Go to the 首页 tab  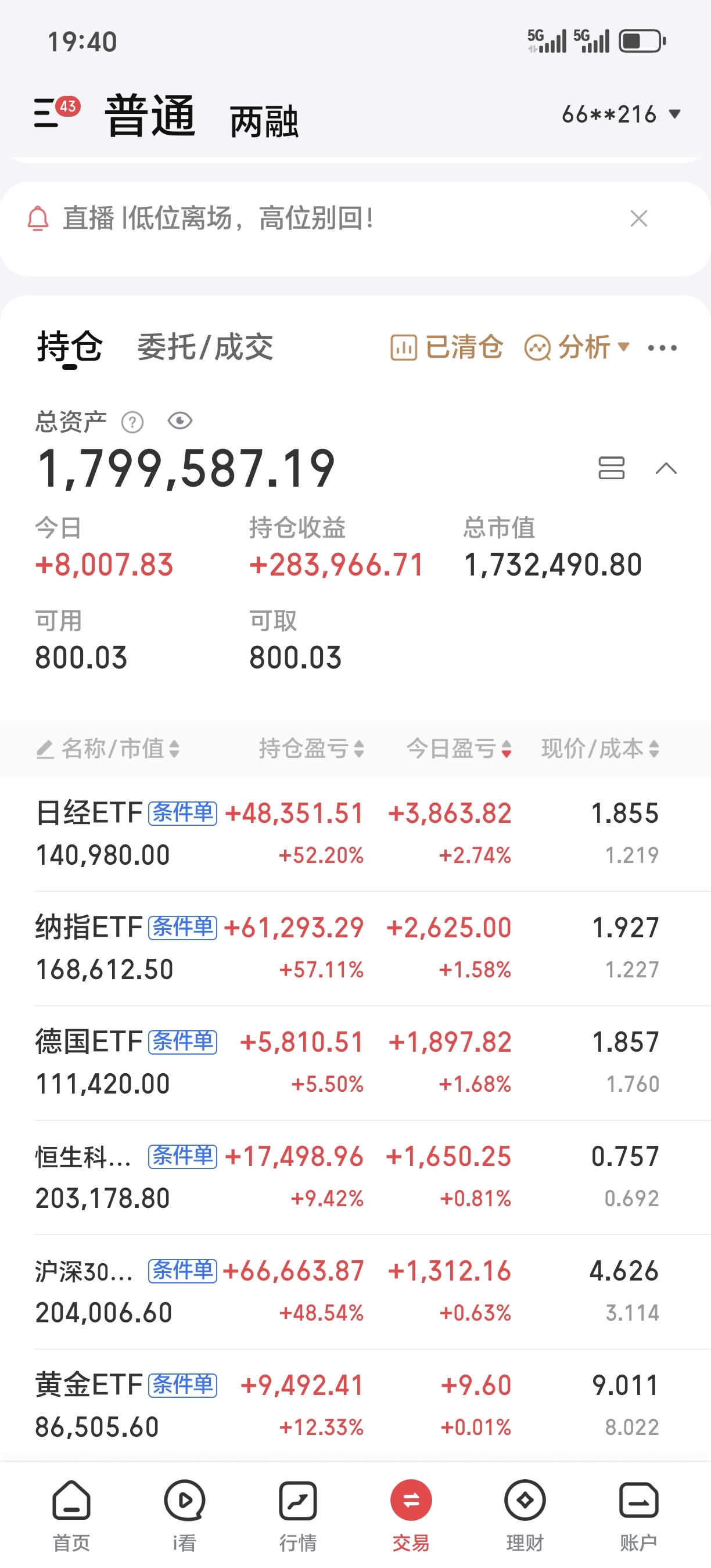point(71,1516)
